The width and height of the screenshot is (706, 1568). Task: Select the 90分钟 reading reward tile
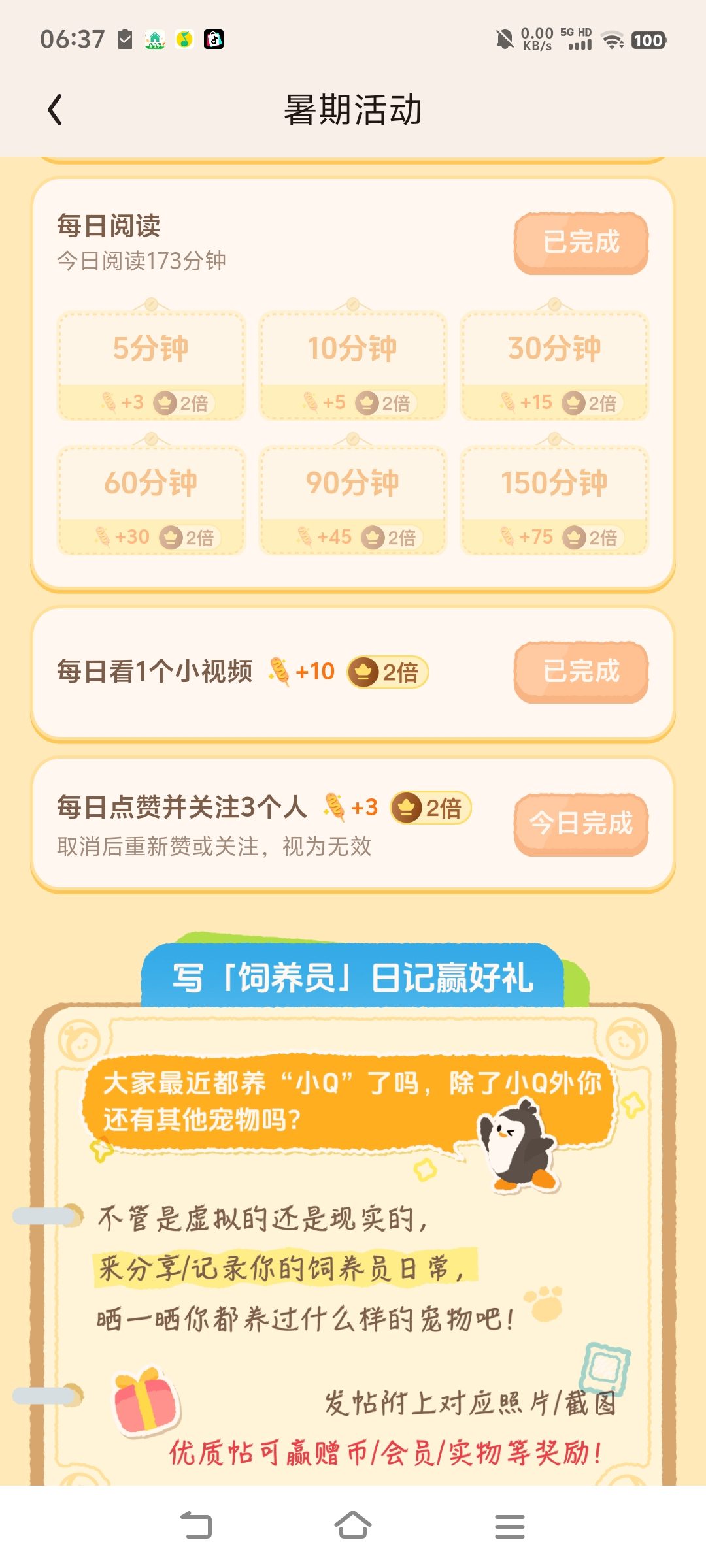(353, 501)
